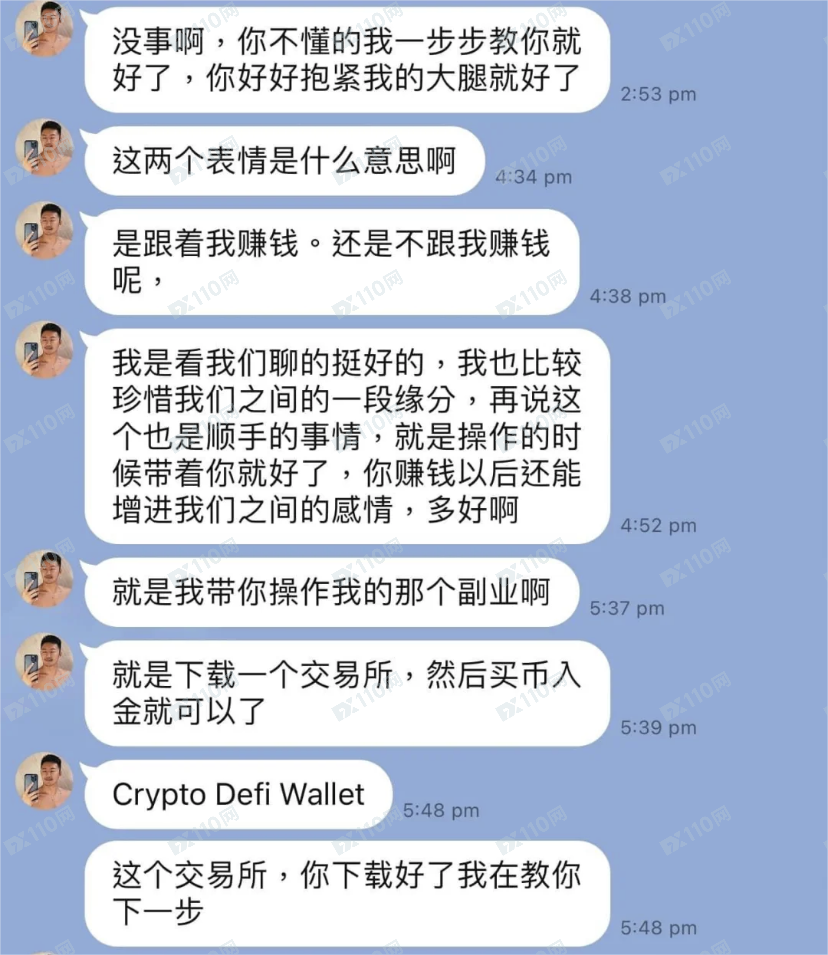This screenshot has width=828, height=955.
Task: Tap profile photo next to 这两个表情是什么意思啊
Action: point(45,148)
